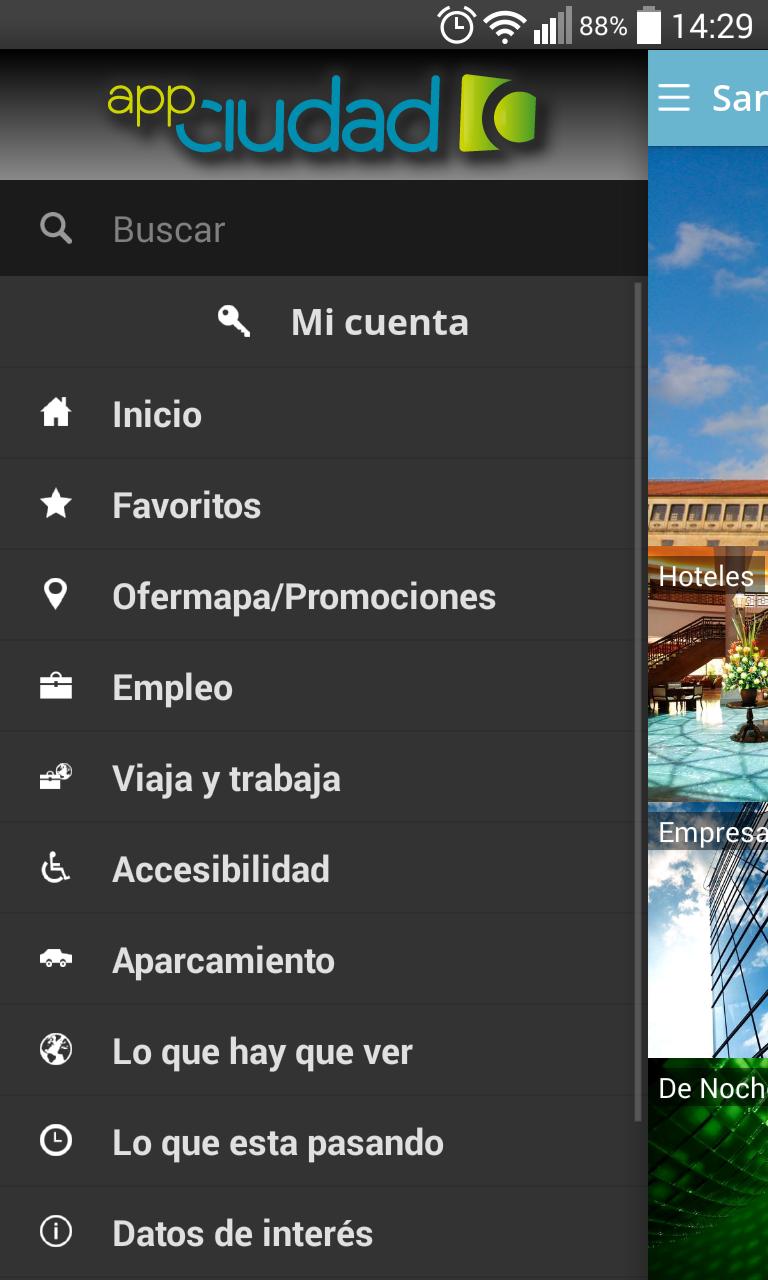The width and height of the screenshot is (768, 1280).
Task: Open Mi cuenta
Action: click(x=378, y=321)
